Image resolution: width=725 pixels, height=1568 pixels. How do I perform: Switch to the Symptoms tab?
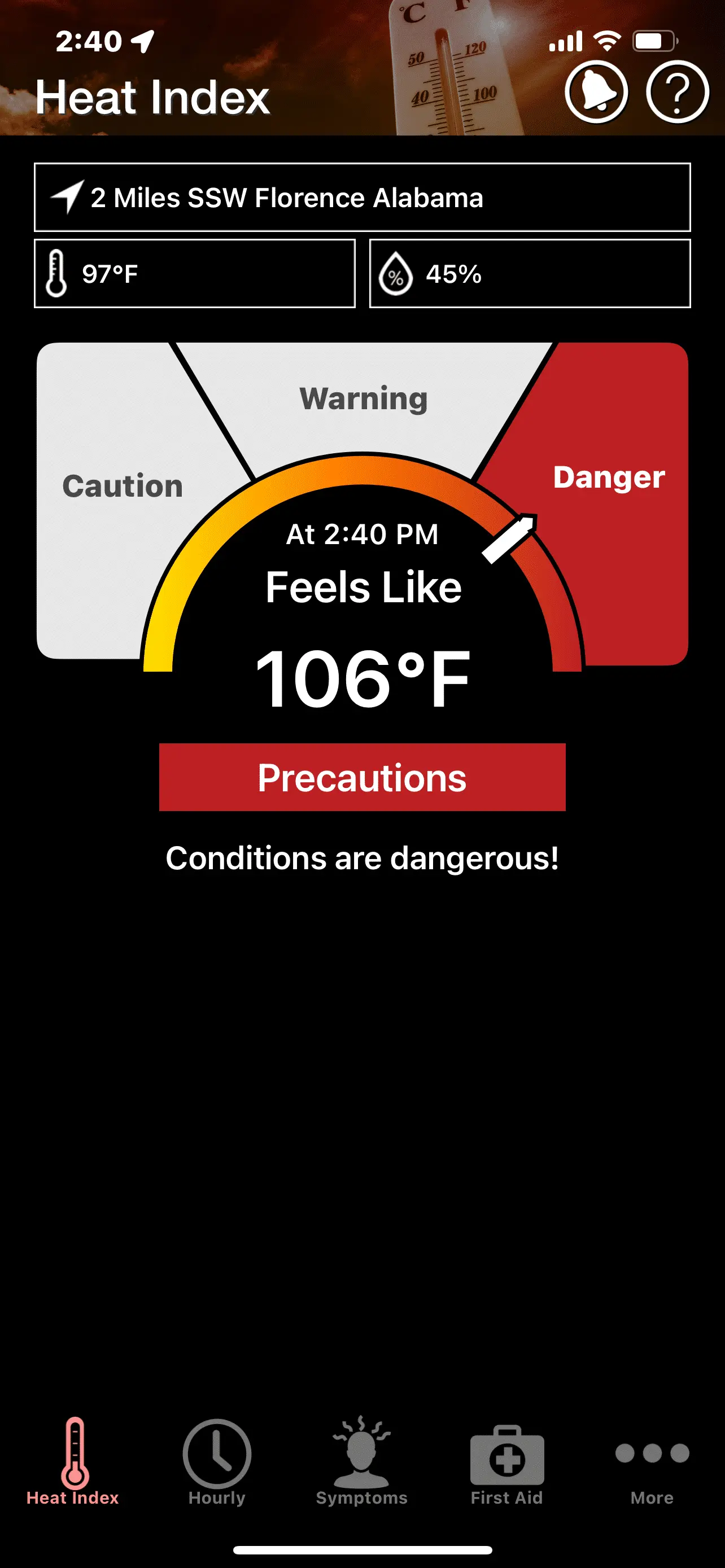click(361, 1461)
